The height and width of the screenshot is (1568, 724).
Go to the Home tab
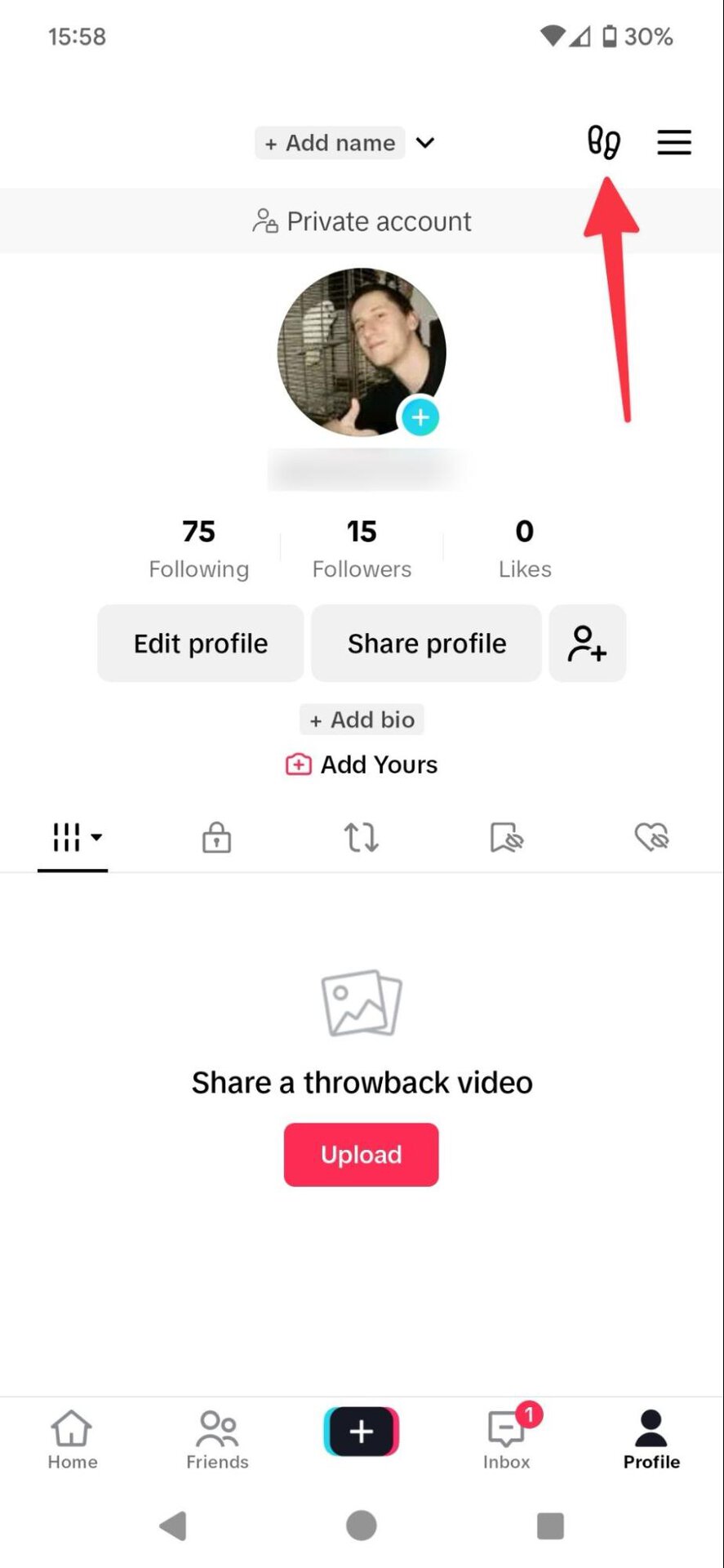(72, 1441)
